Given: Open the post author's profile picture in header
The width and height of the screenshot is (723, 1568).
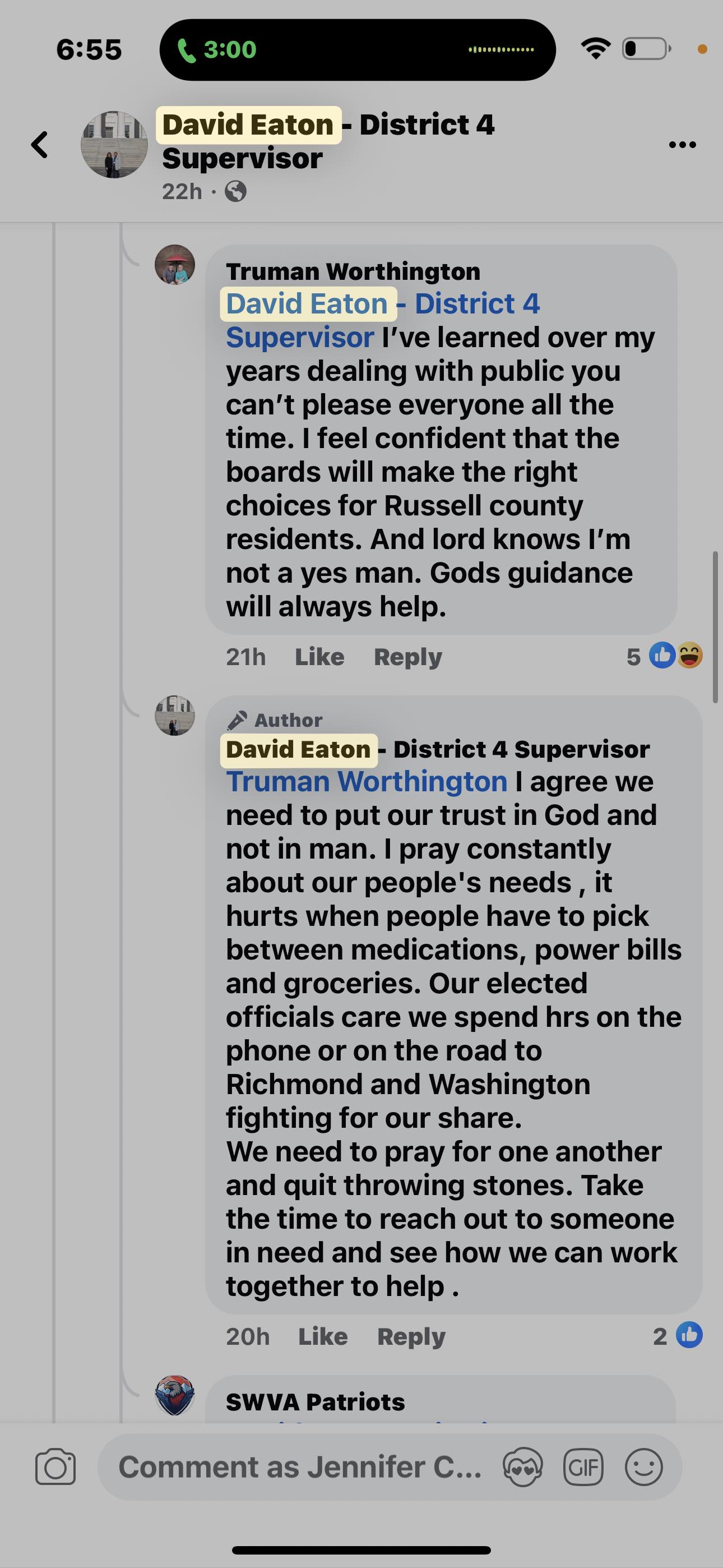Looking at the screenshot, I should 114,145.
